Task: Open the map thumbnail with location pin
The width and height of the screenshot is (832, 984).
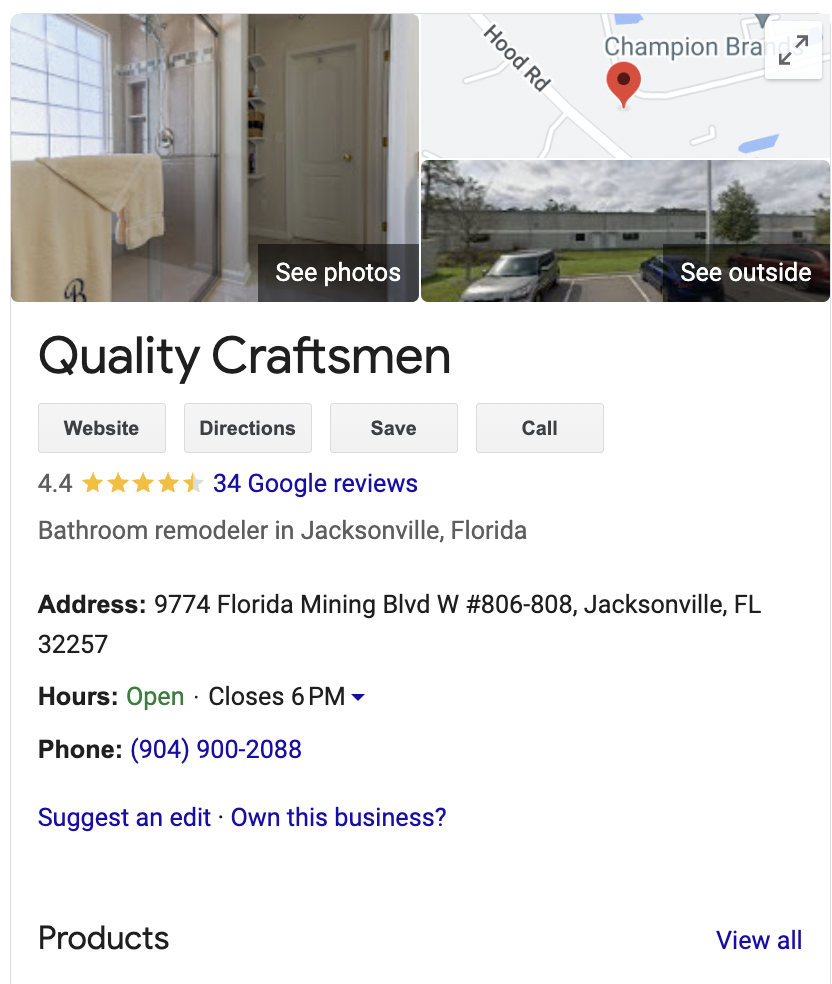Action: click(x=600, y=90)
